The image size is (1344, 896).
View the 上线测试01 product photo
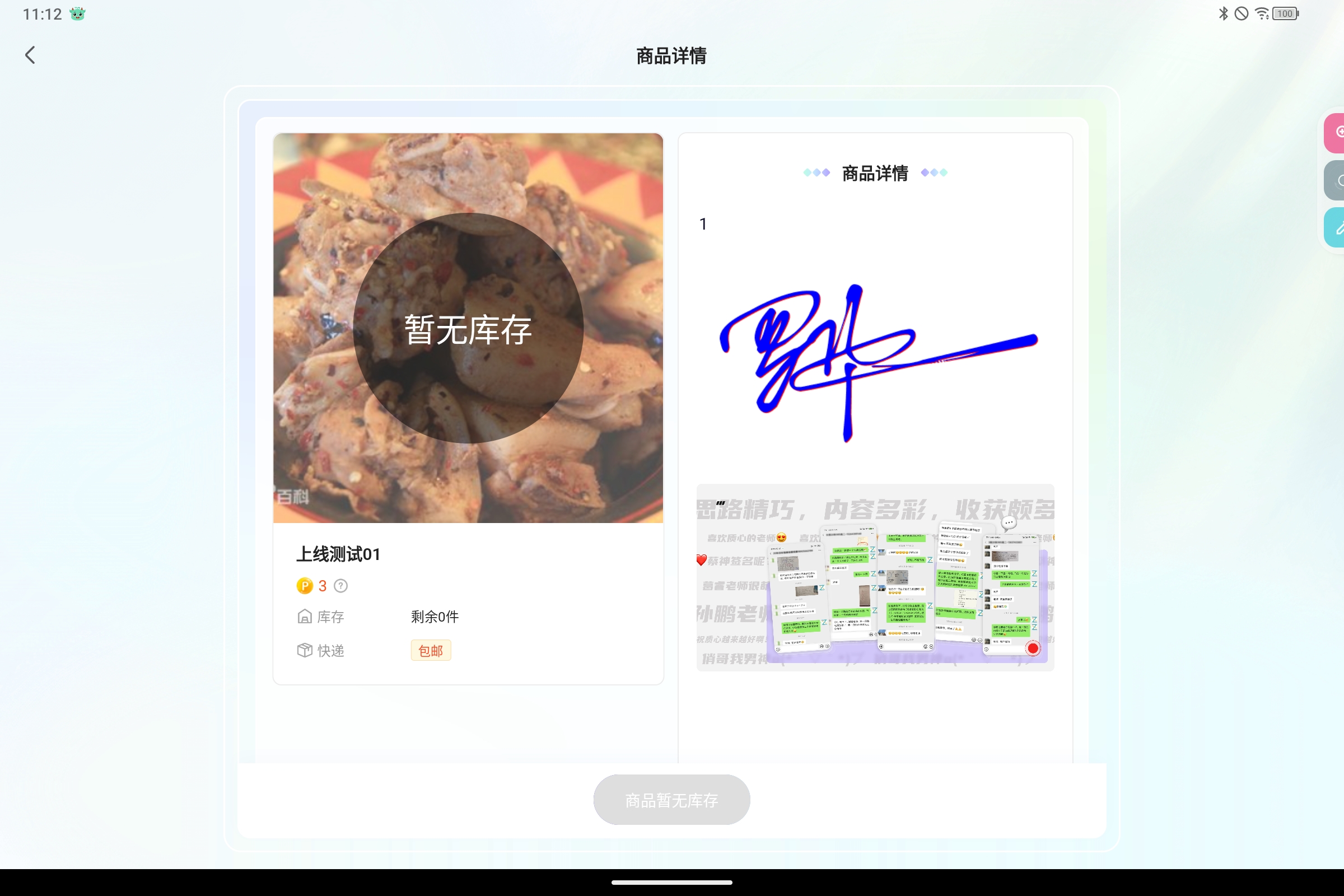point(468,328)
